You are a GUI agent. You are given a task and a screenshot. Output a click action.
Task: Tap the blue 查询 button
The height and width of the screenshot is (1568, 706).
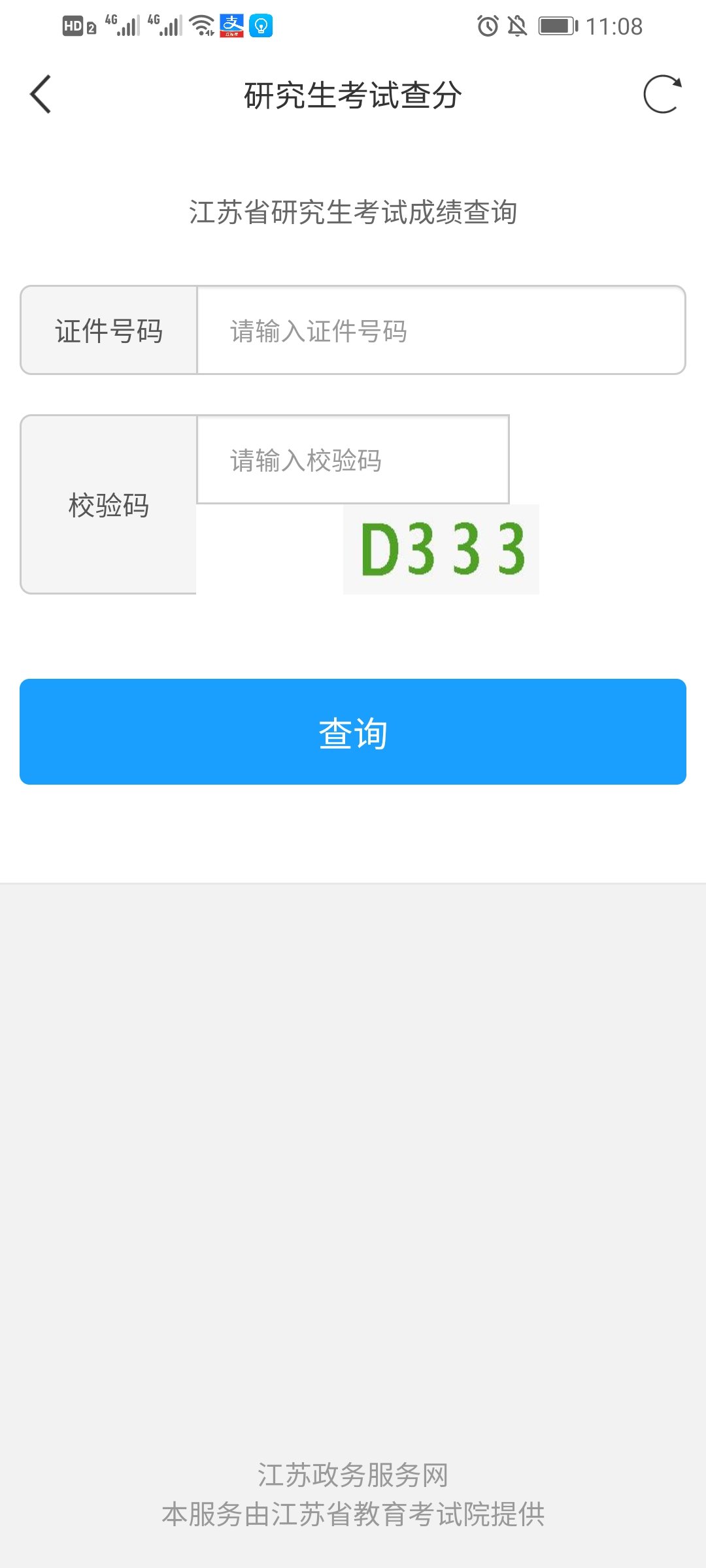pos(353,732)
